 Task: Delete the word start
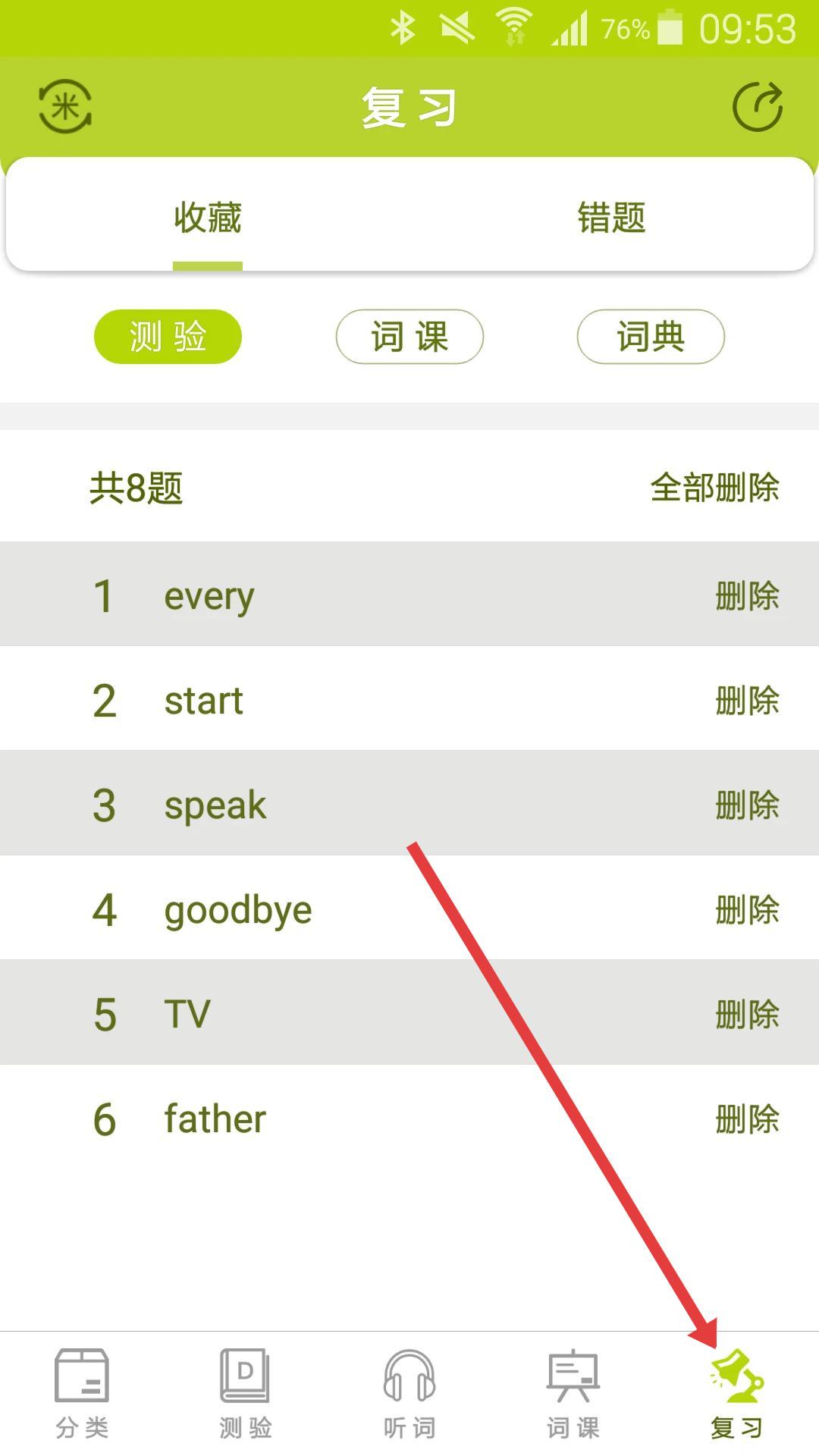pyautogui.click(x=747, y=700)
